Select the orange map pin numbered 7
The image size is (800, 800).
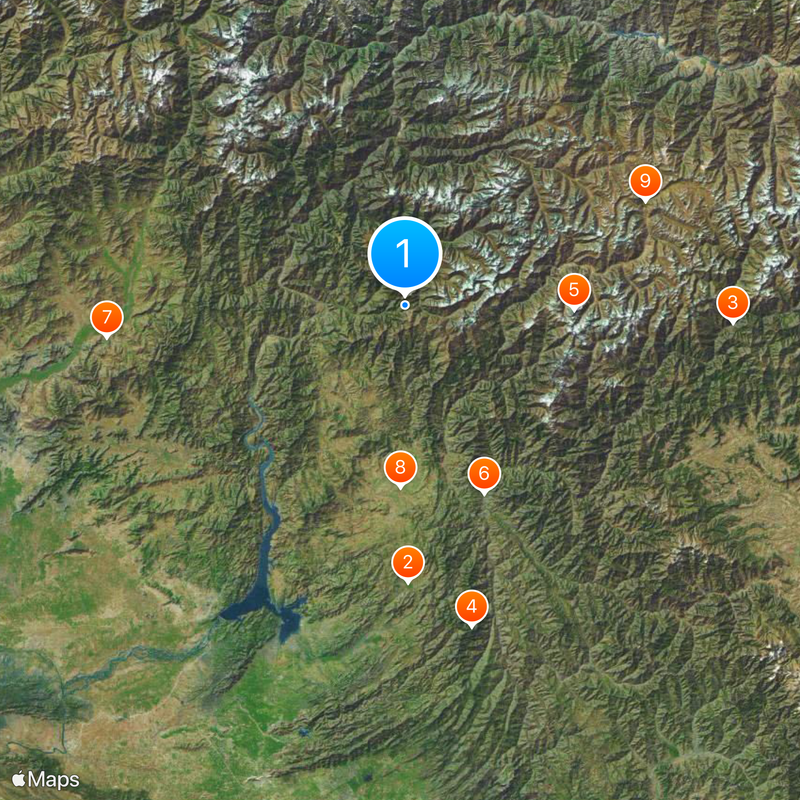(x=106, y=318)
